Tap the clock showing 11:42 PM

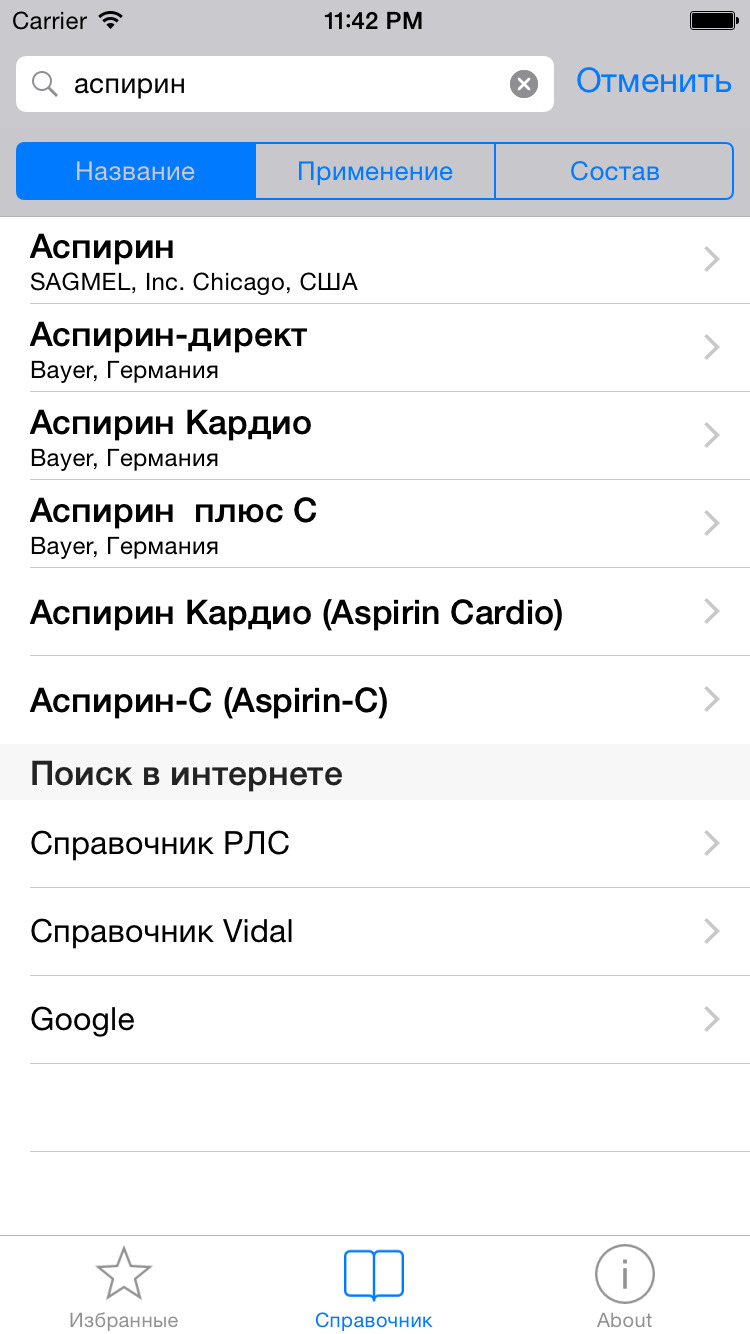(374, 20)
